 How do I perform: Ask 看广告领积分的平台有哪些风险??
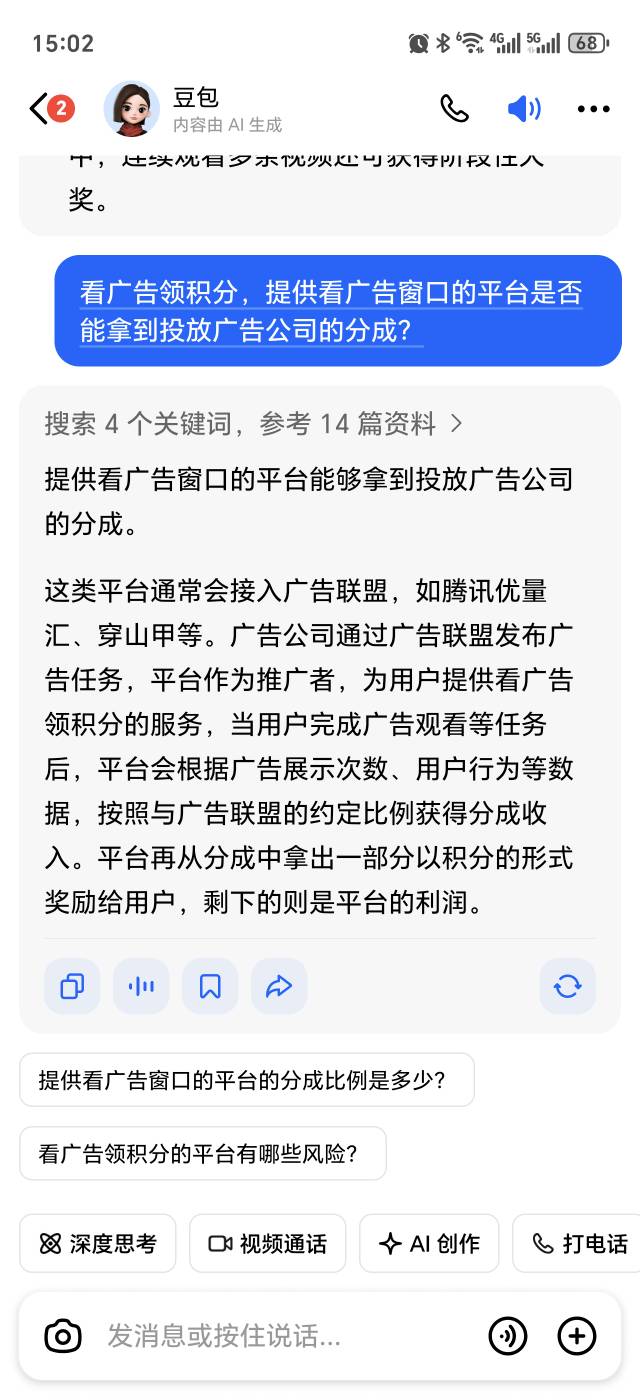coord(202,1154)
